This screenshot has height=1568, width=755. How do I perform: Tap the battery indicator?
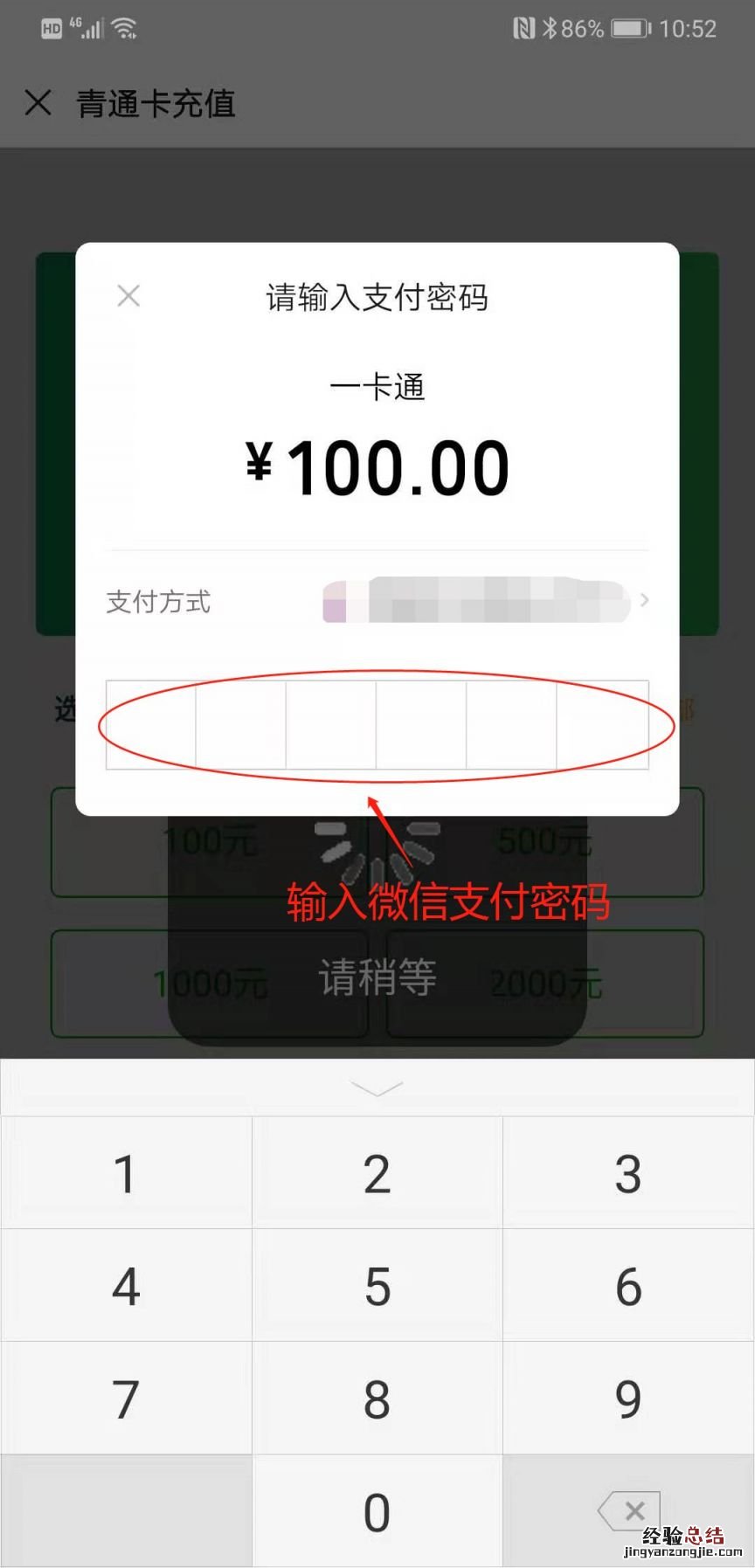628,27
